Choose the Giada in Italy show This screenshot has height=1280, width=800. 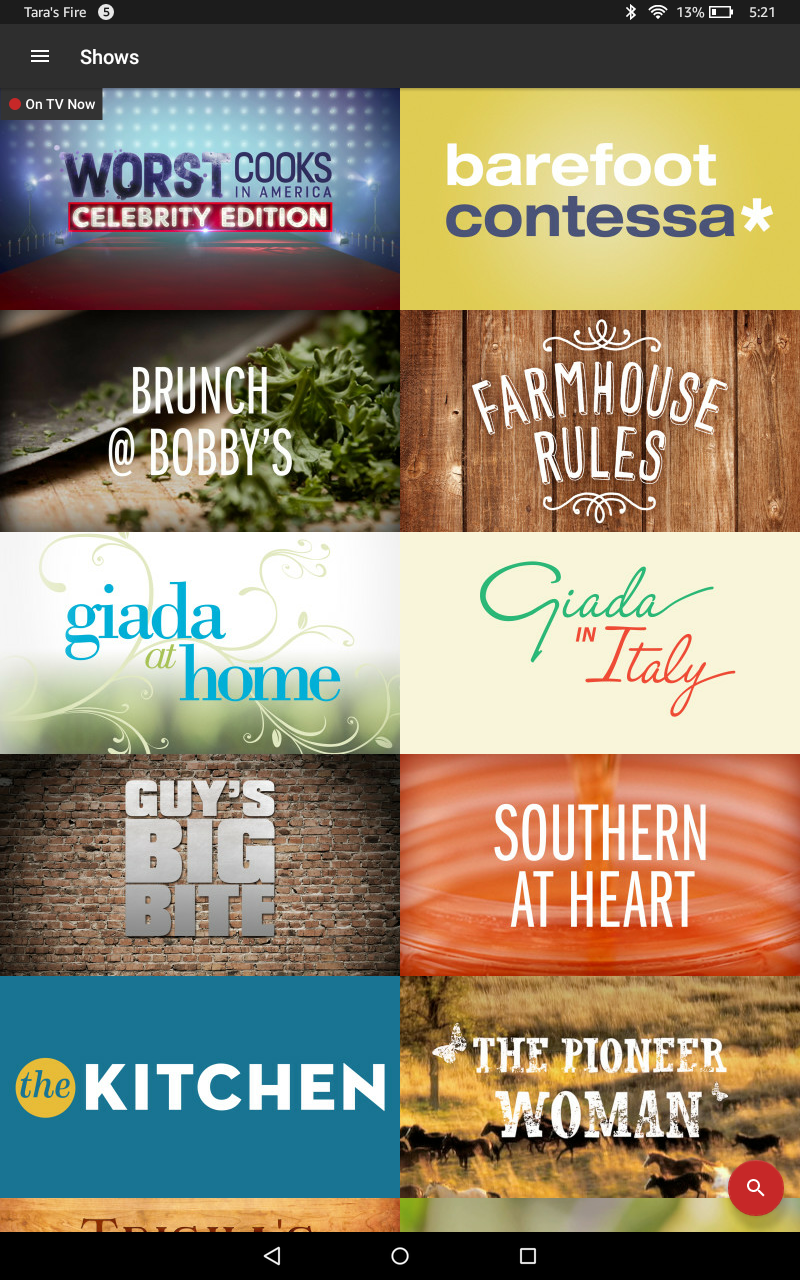coord(600,643)
